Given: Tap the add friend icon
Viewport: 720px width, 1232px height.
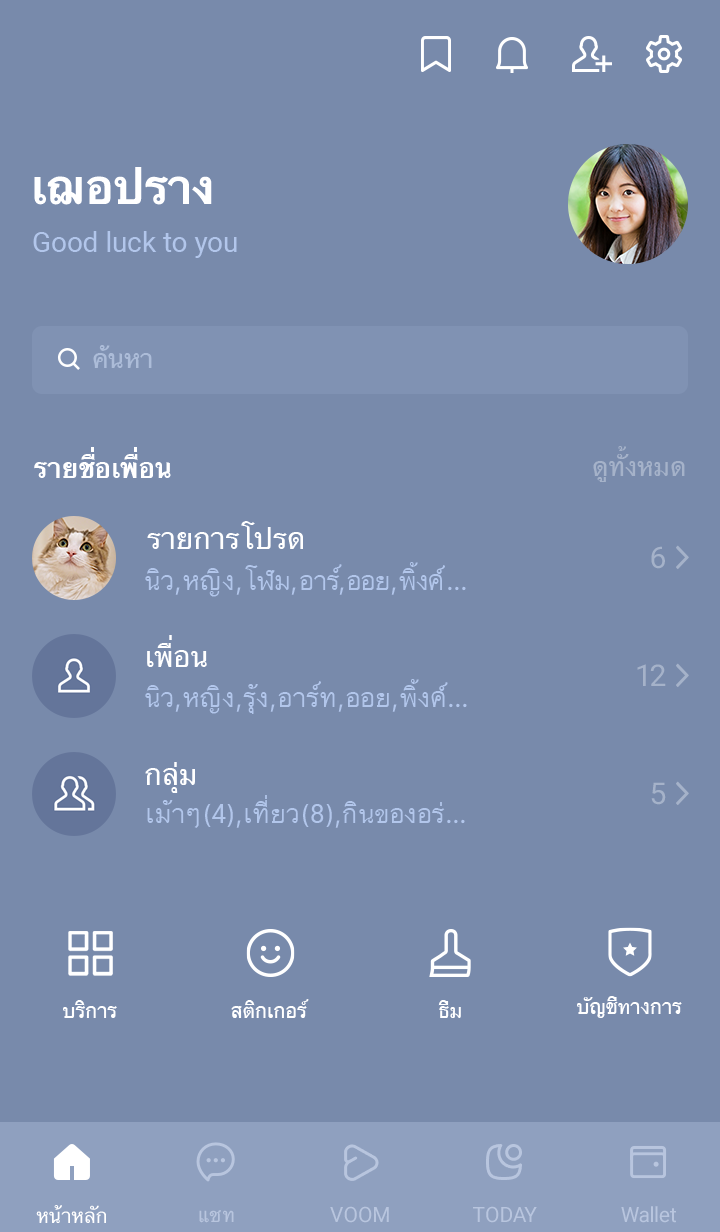Looking at the screenshot, I should [x=590, y=54].
